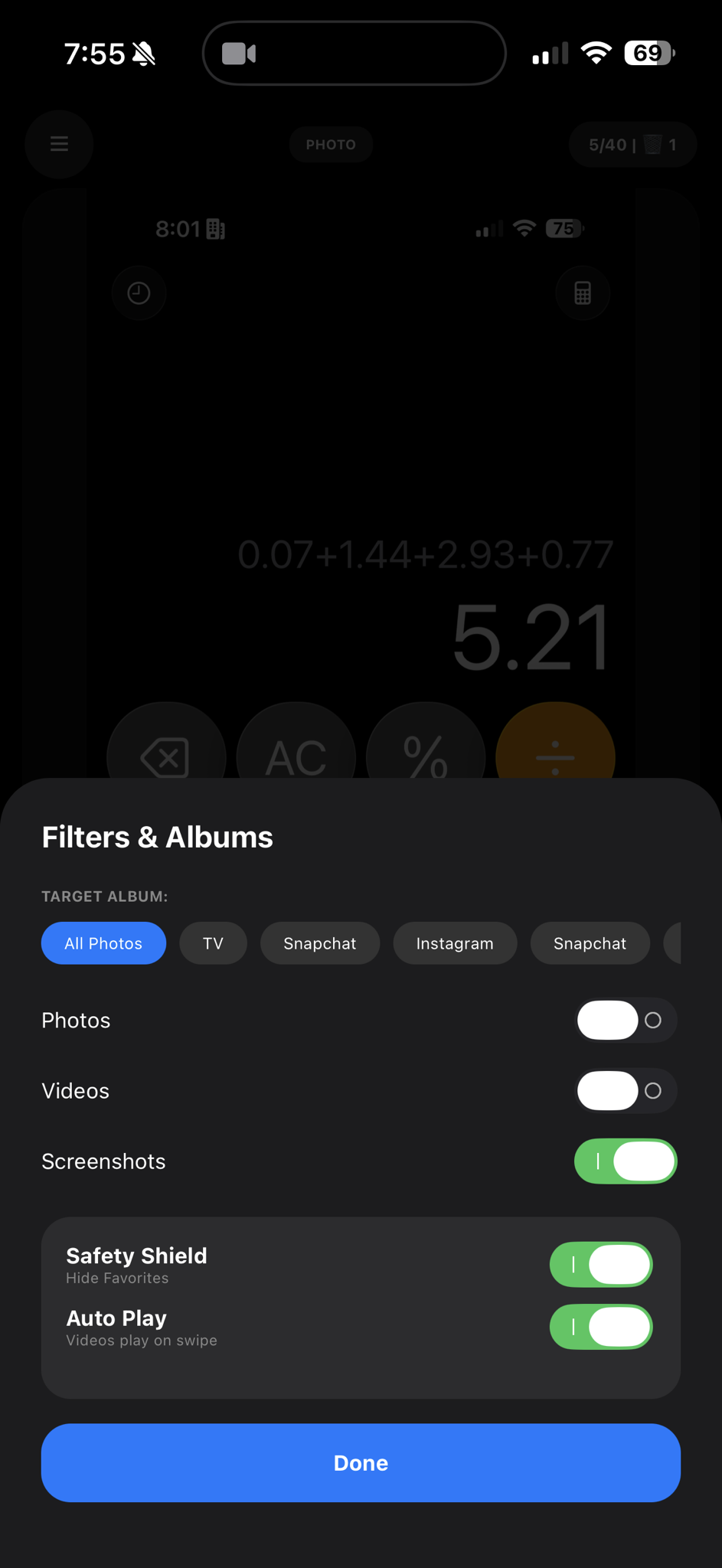
Task: Select the Snapchat target album
Action: pos(320,942)
